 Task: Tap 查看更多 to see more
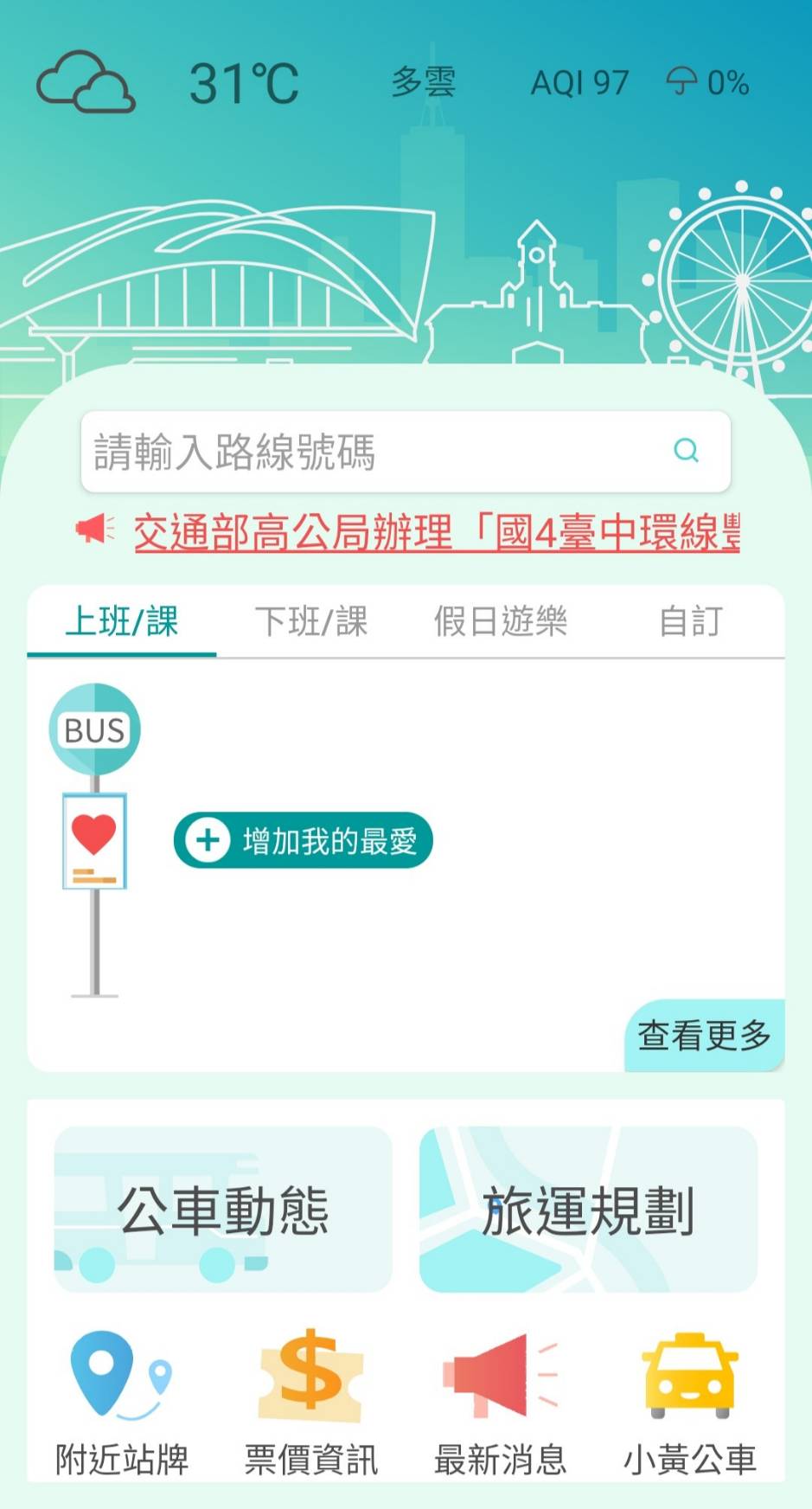(704, 1036)
